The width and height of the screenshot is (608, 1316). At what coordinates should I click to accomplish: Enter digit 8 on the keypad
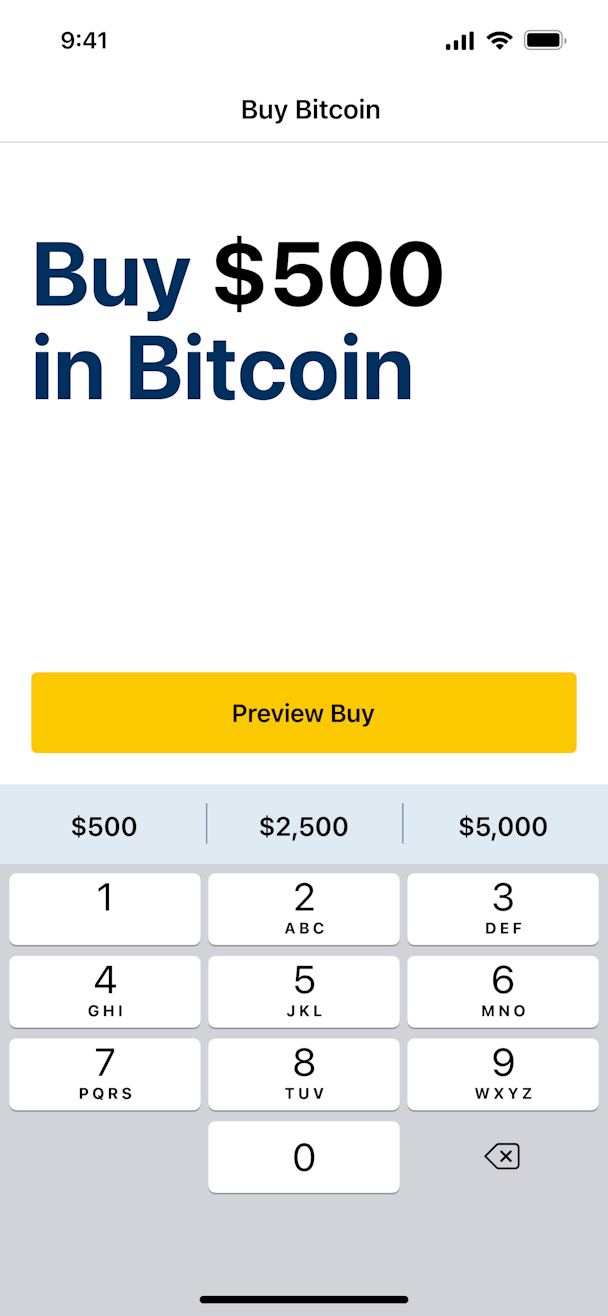[304, 1074]
